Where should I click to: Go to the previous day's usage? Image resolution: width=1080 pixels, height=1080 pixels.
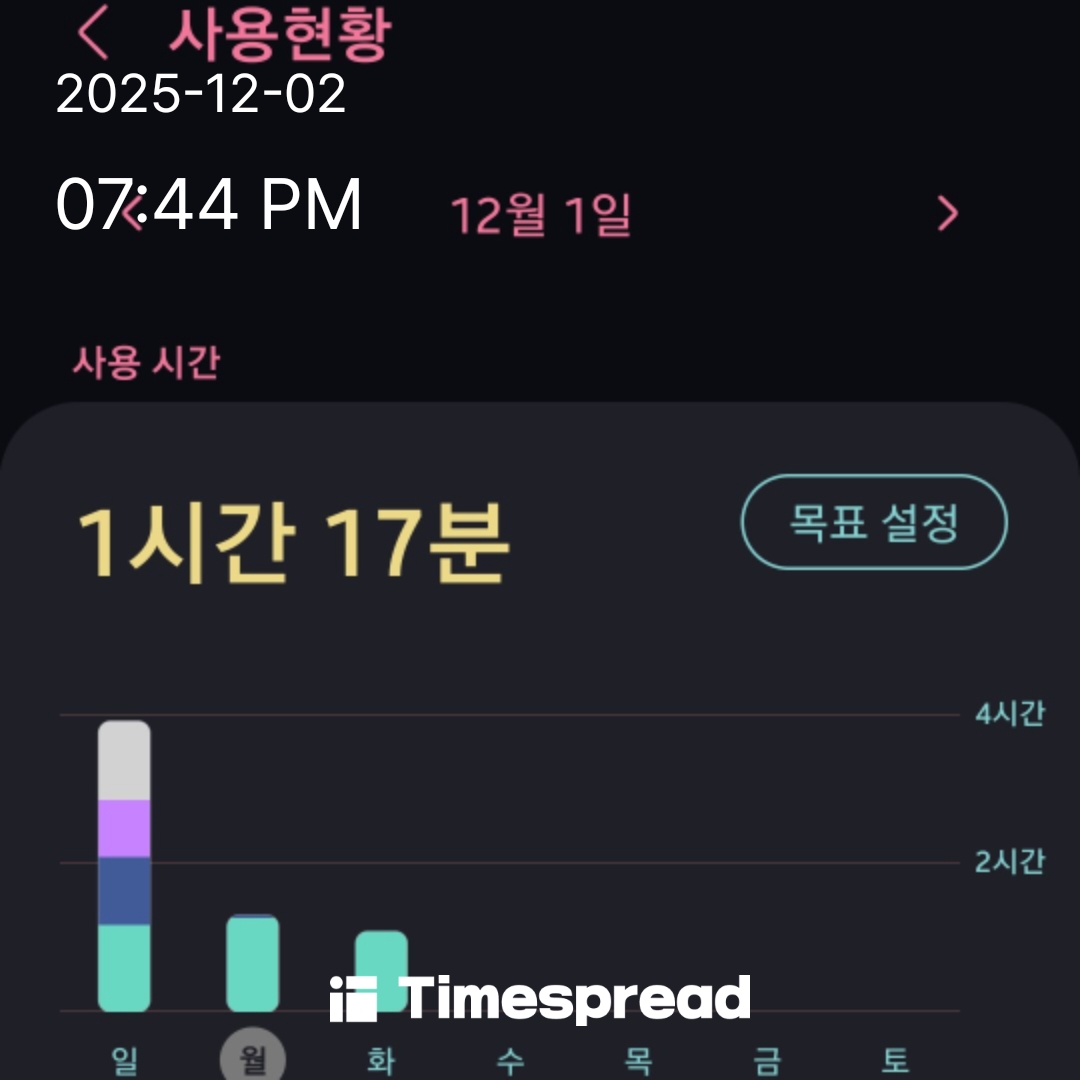click(131, 214)
